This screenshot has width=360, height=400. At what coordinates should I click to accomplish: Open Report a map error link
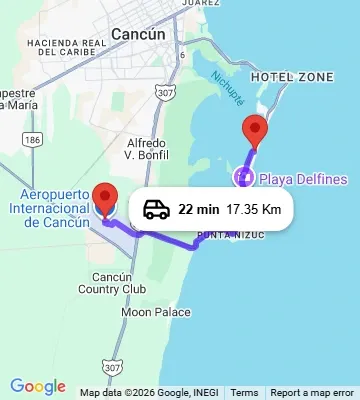click(312, 393)
